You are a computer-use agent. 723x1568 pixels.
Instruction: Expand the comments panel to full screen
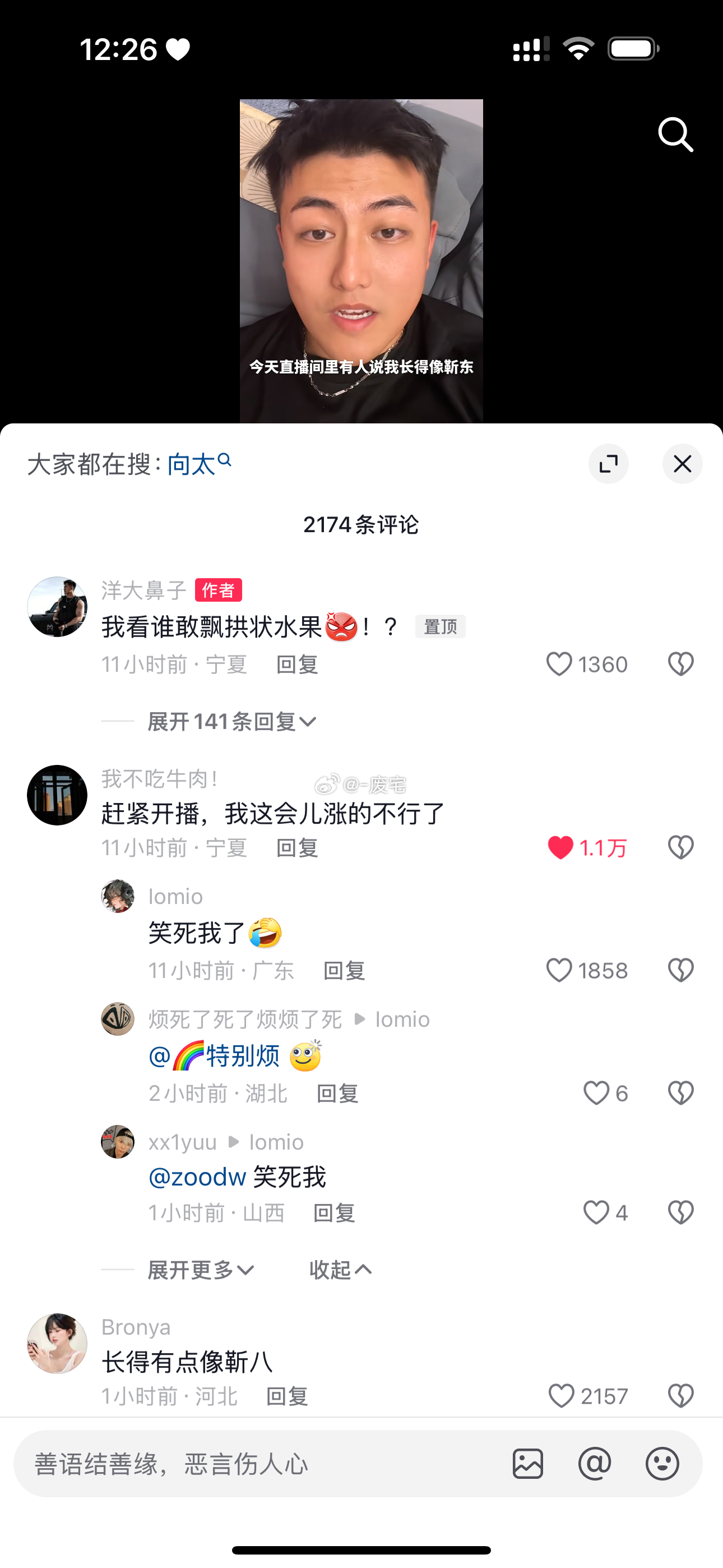(x=608, y=464)
